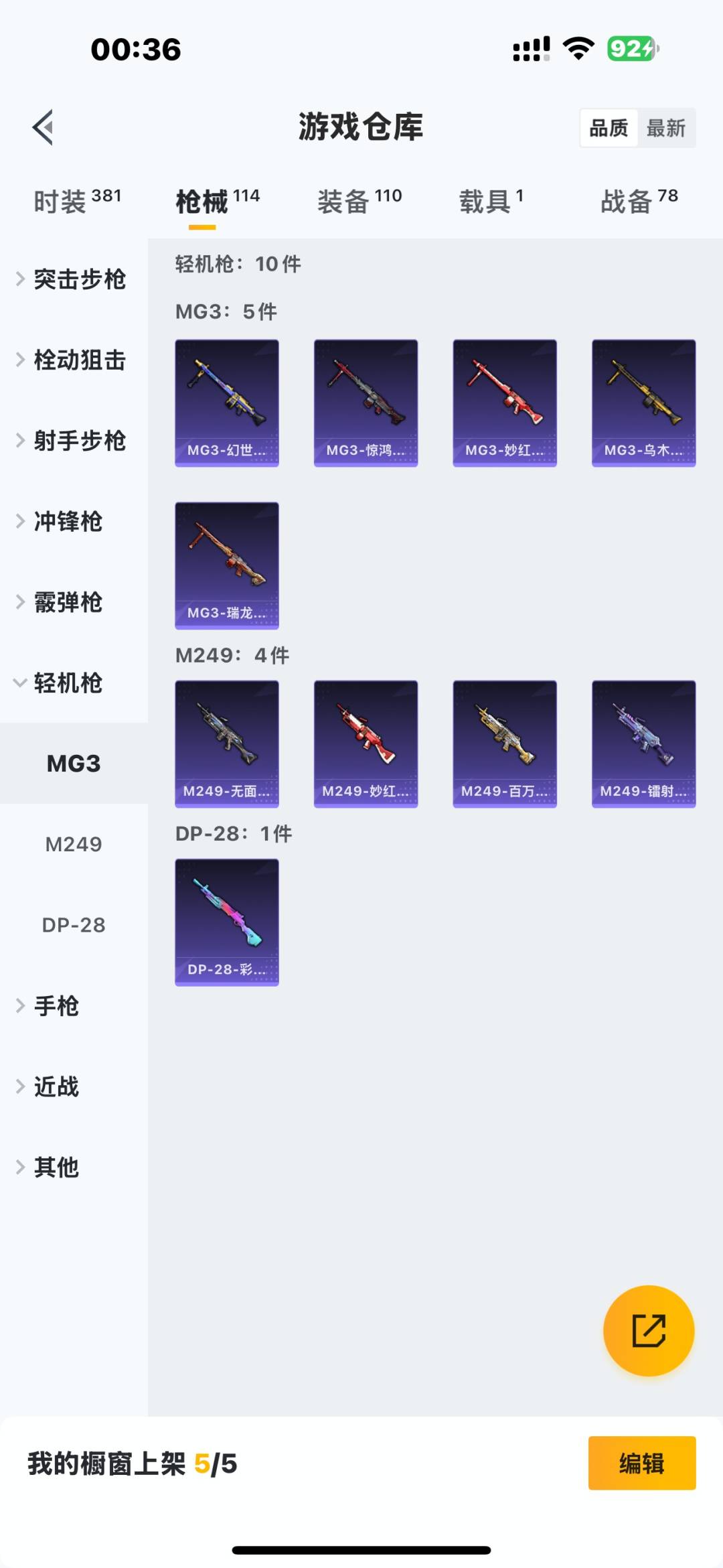Expand the 冲锋枪 category
723x1568 pixels.
point(61,522)
